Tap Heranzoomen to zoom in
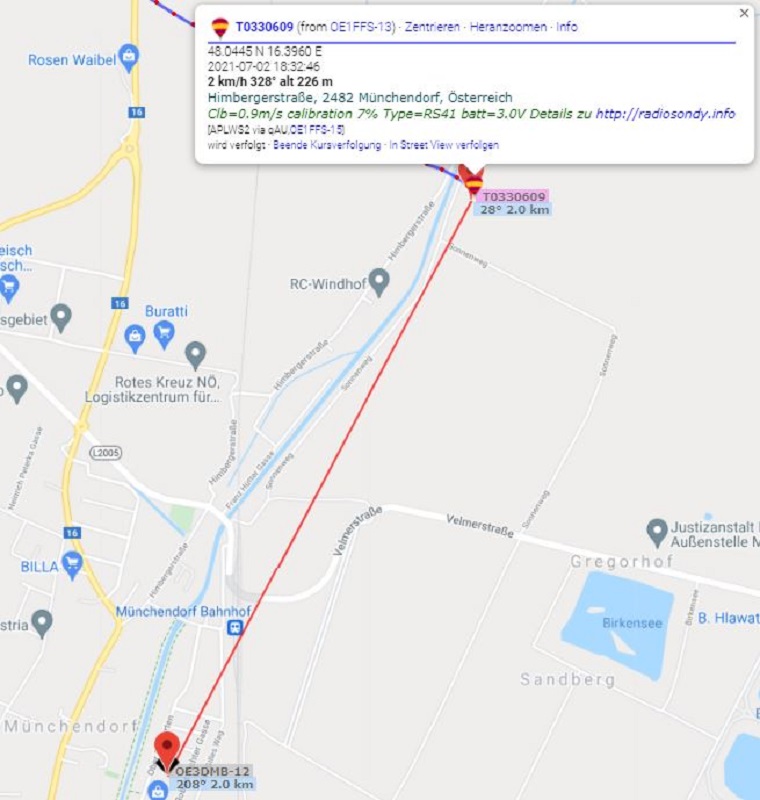This screenshot has width=760, height=800. tap(508, 27)
